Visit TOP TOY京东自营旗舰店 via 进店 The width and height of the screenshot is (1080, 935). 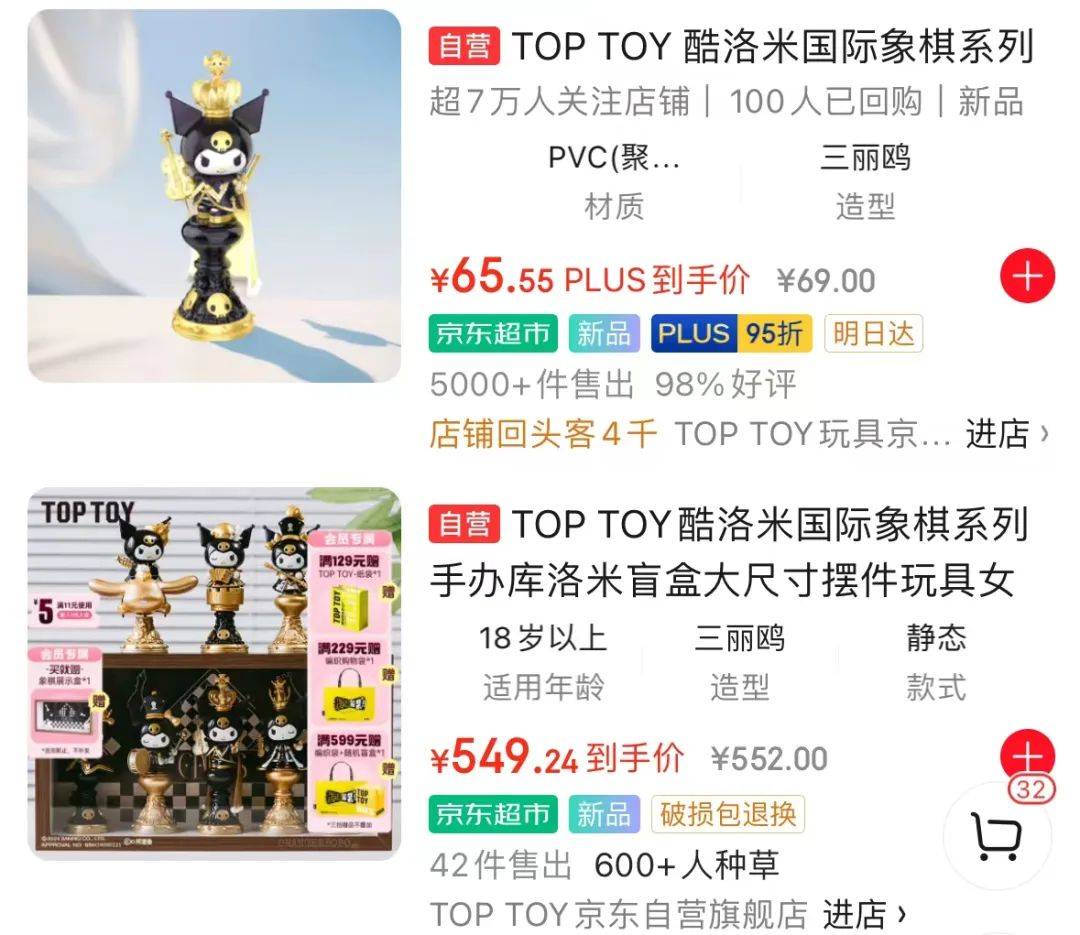864,914
